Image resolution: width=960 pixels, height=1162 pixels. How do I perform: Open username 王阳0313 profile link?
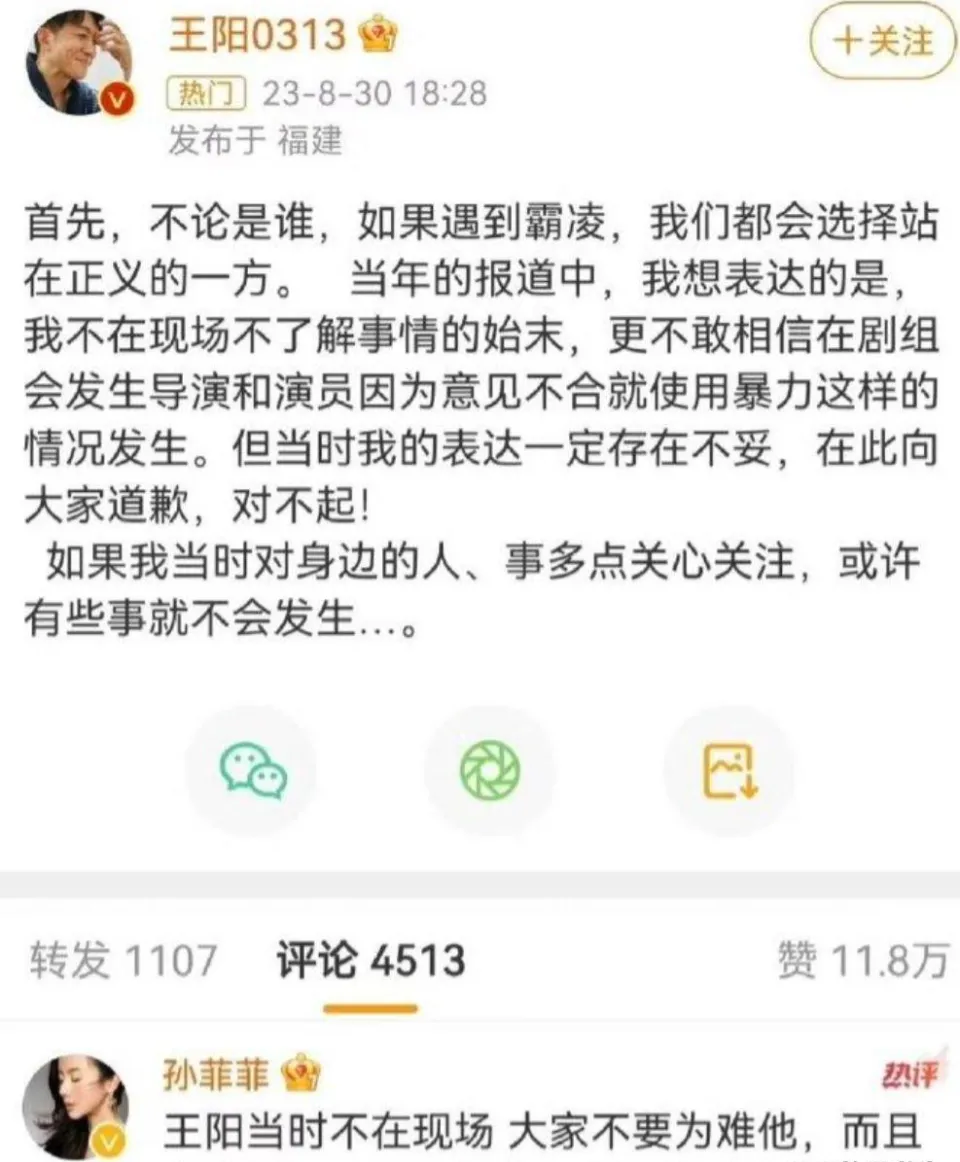pos(256,35)
